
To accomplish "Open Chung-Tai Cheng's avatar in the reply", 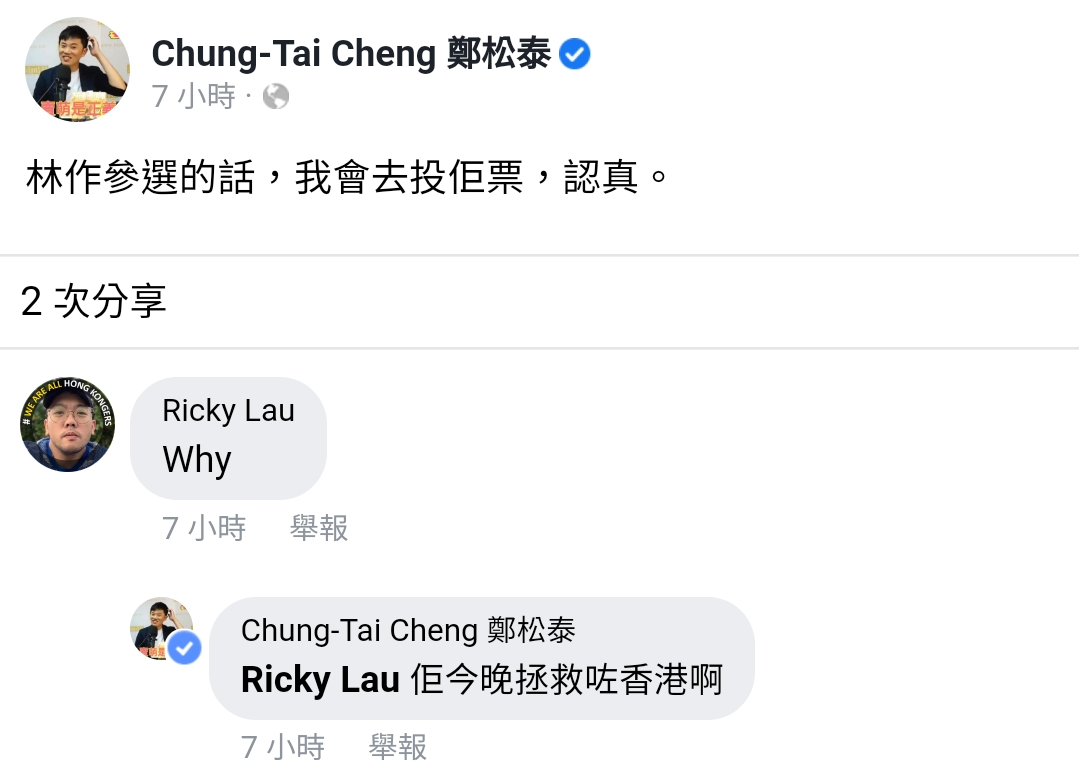I will (163, 629).
